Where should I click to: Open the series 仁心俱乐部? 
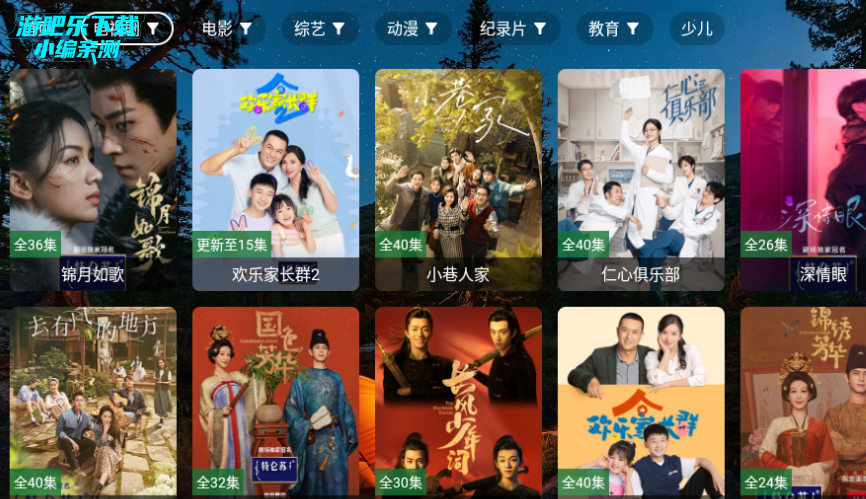(641, 180)
